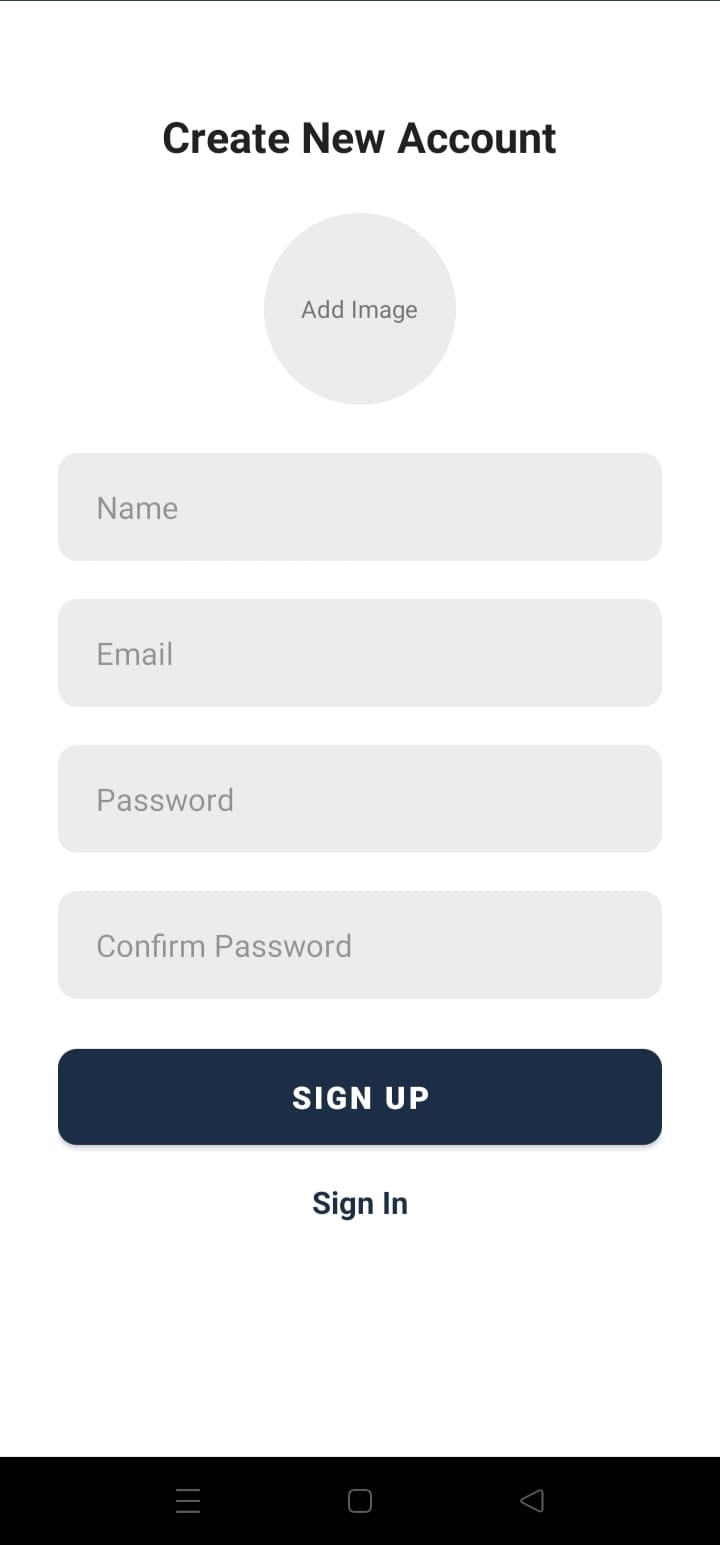Screen dimensions: 720x1545
Task: Click into the Name input field
Action: [360, 507]
